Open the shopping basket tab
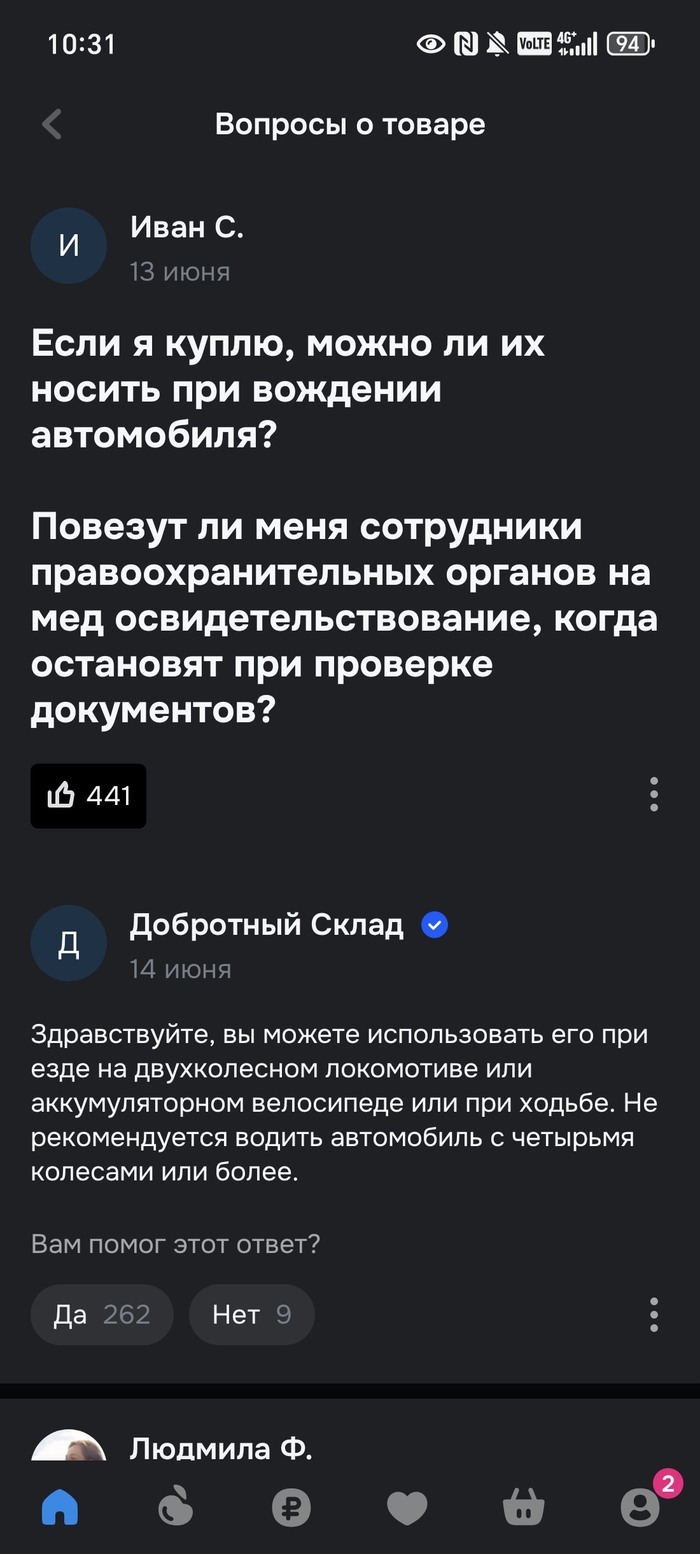700x1554 pixels. (x=523, y=1507)
